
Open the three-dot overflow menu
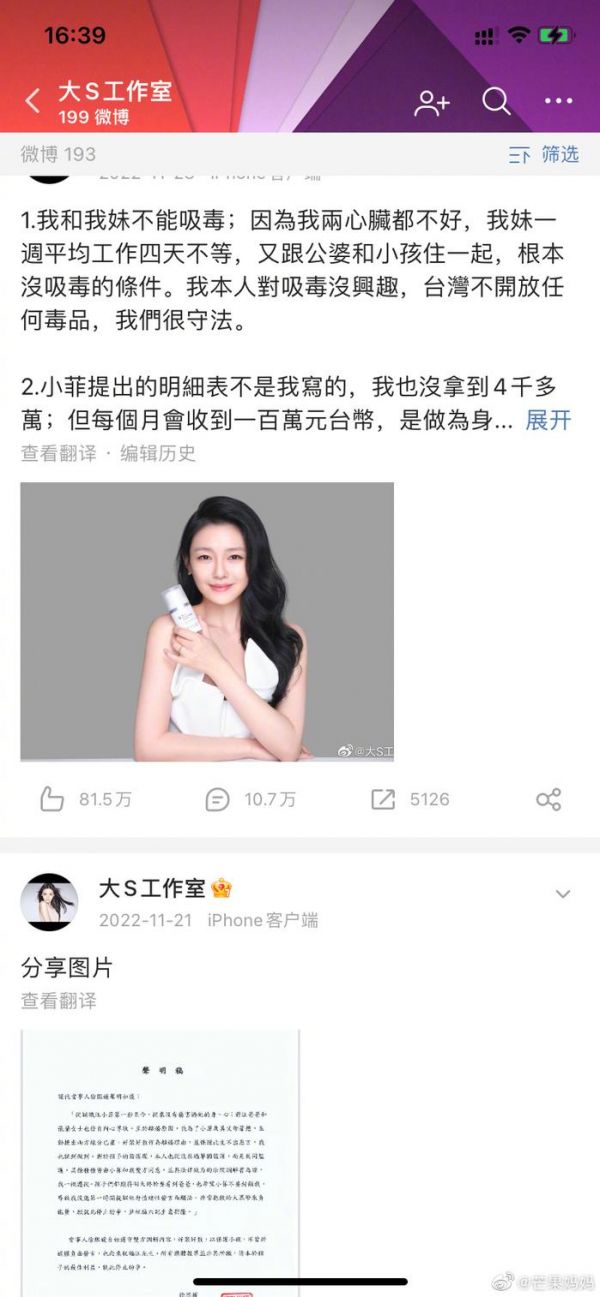point(558,101)
